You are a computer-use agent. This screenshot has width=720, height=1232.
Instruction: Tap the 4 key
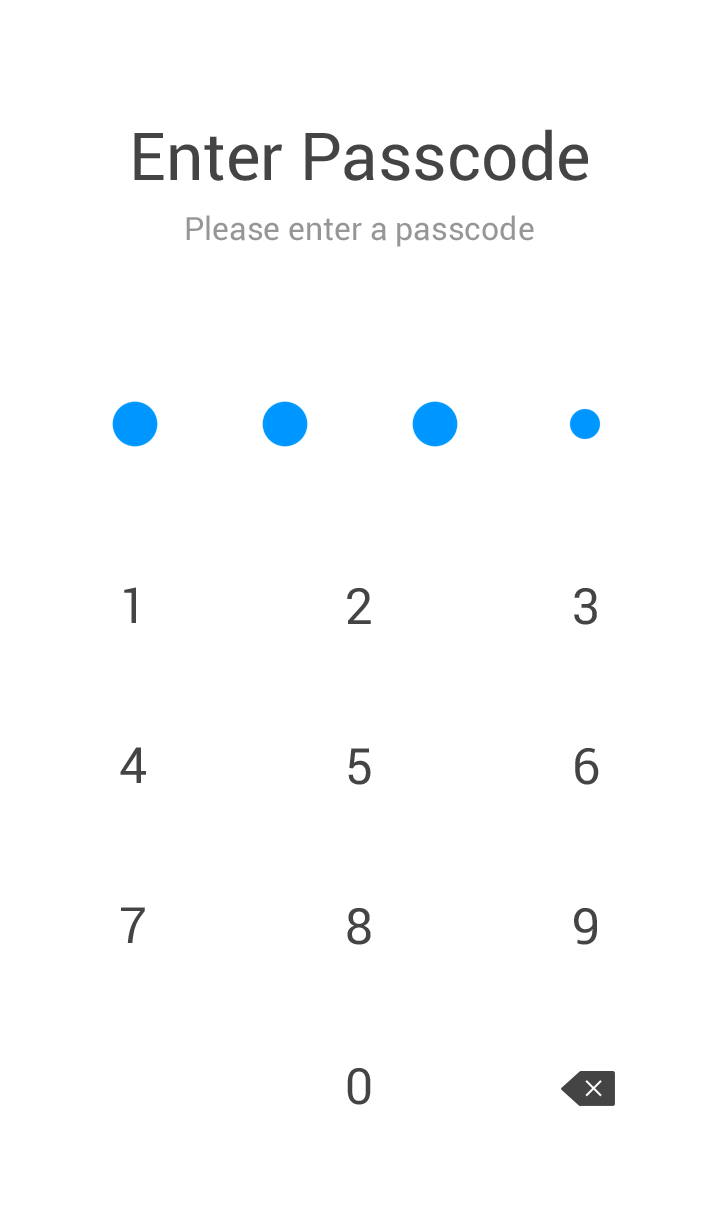pyautogui.click(x=132, y=767)
